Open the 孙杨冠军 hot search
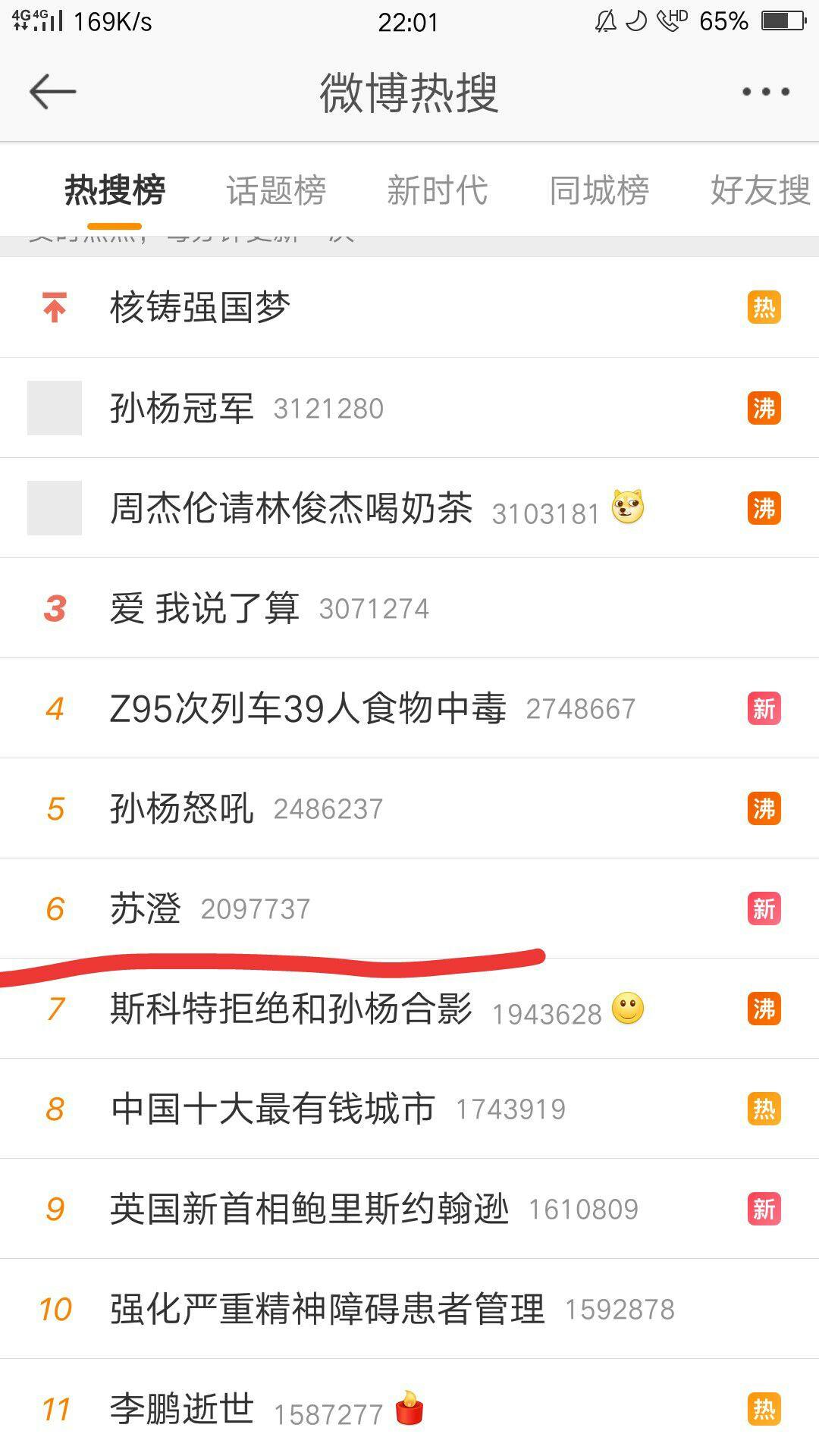 click(182, 409)
